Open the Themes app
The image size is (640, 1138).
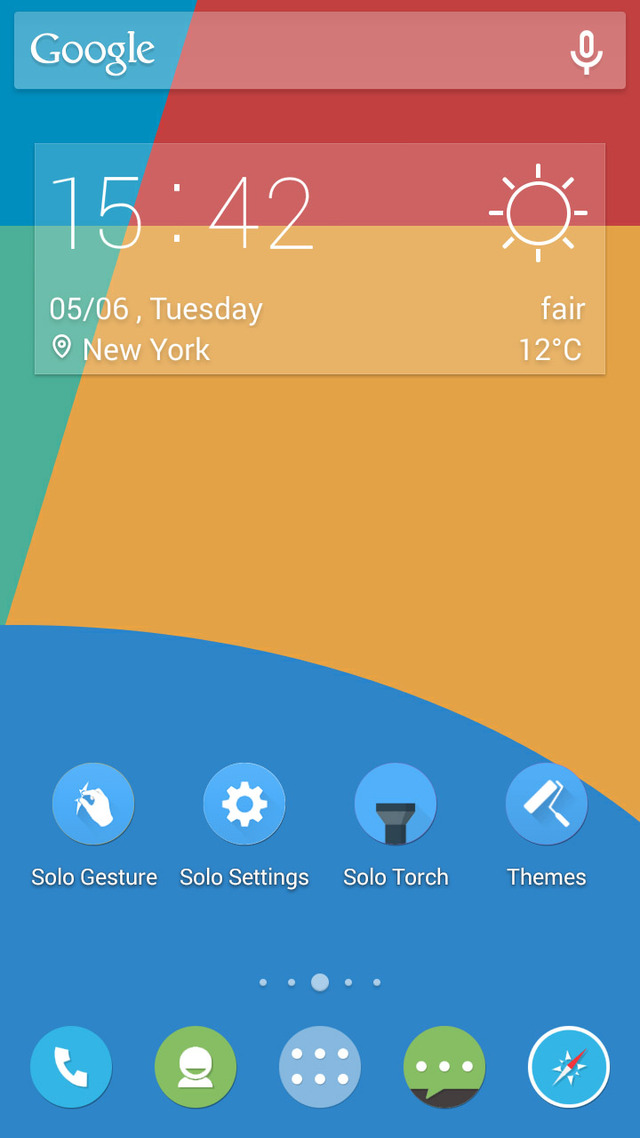pyautogui.click(x=546, y=805)
